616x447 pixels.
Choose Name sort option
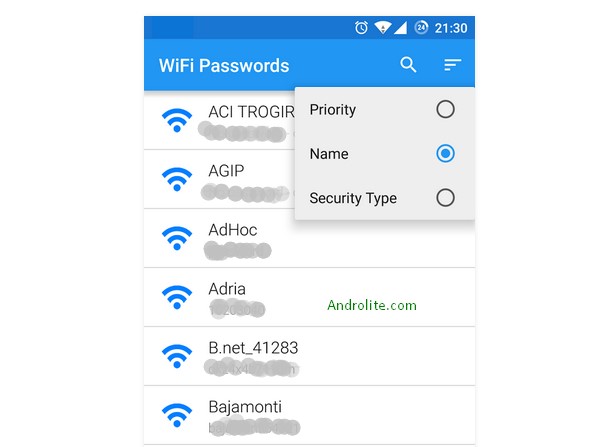[385, 154]
